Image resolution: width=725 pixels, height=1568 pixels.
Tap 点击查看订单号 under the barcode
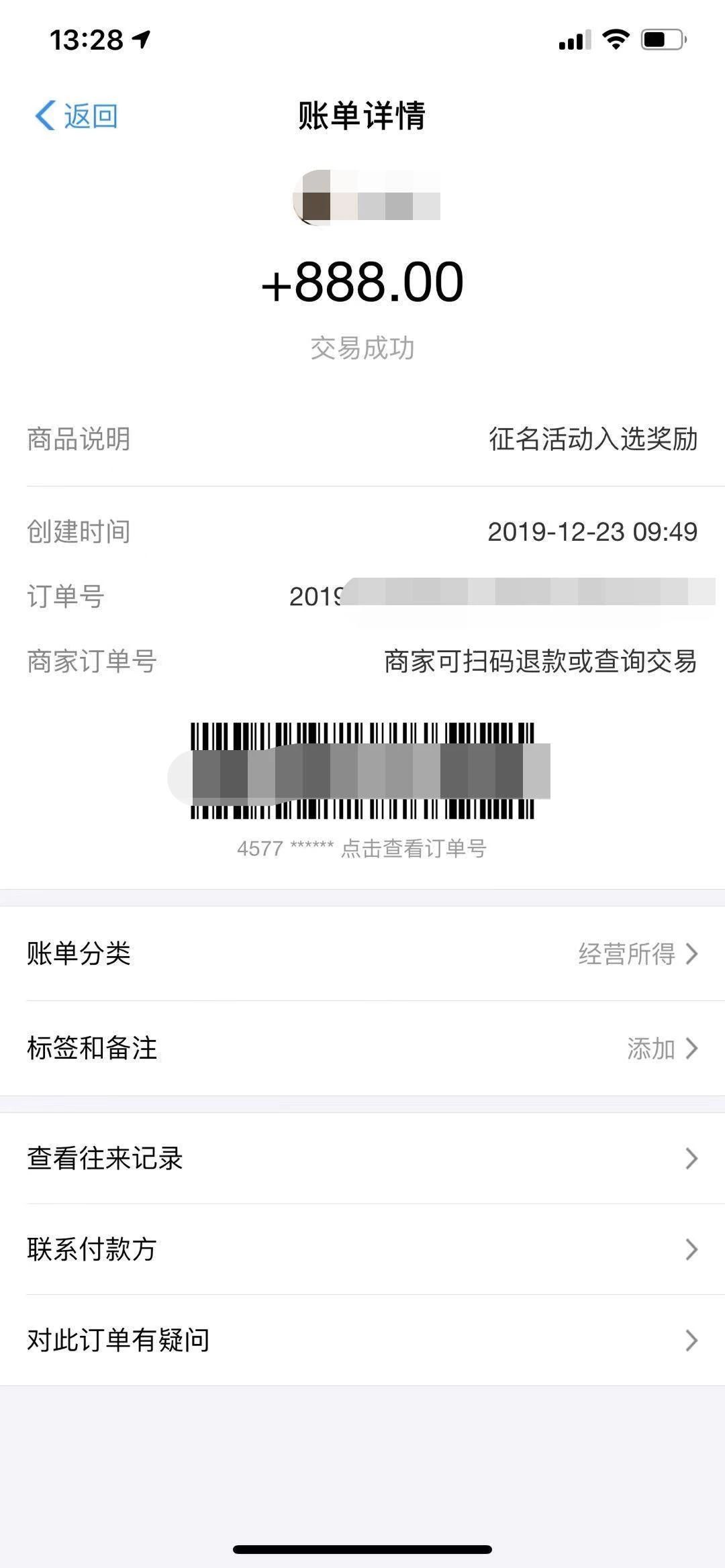[414, 849]
